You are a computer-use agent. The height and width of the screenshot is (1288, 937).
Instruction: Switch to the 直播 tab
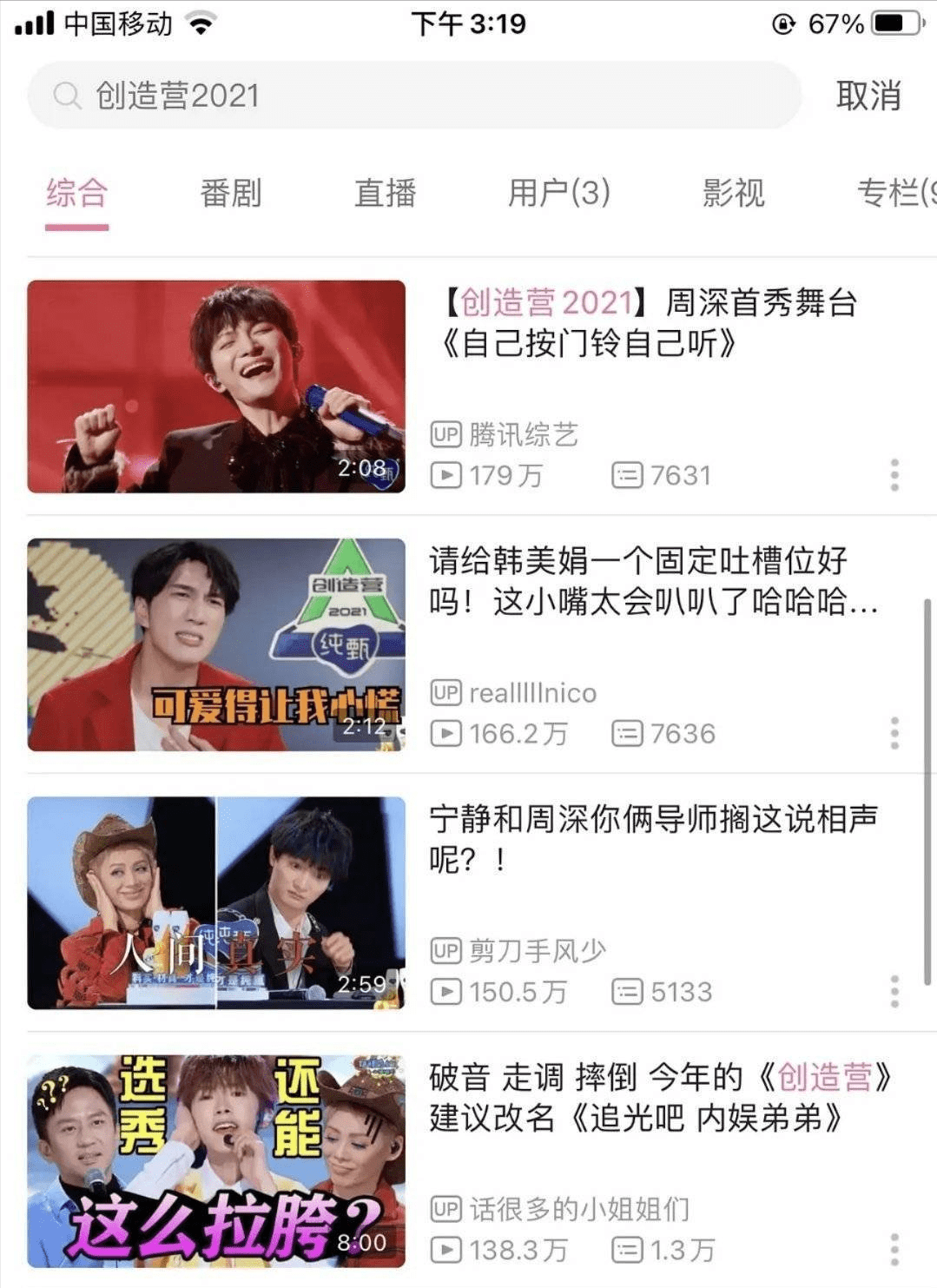coord(385,193)
